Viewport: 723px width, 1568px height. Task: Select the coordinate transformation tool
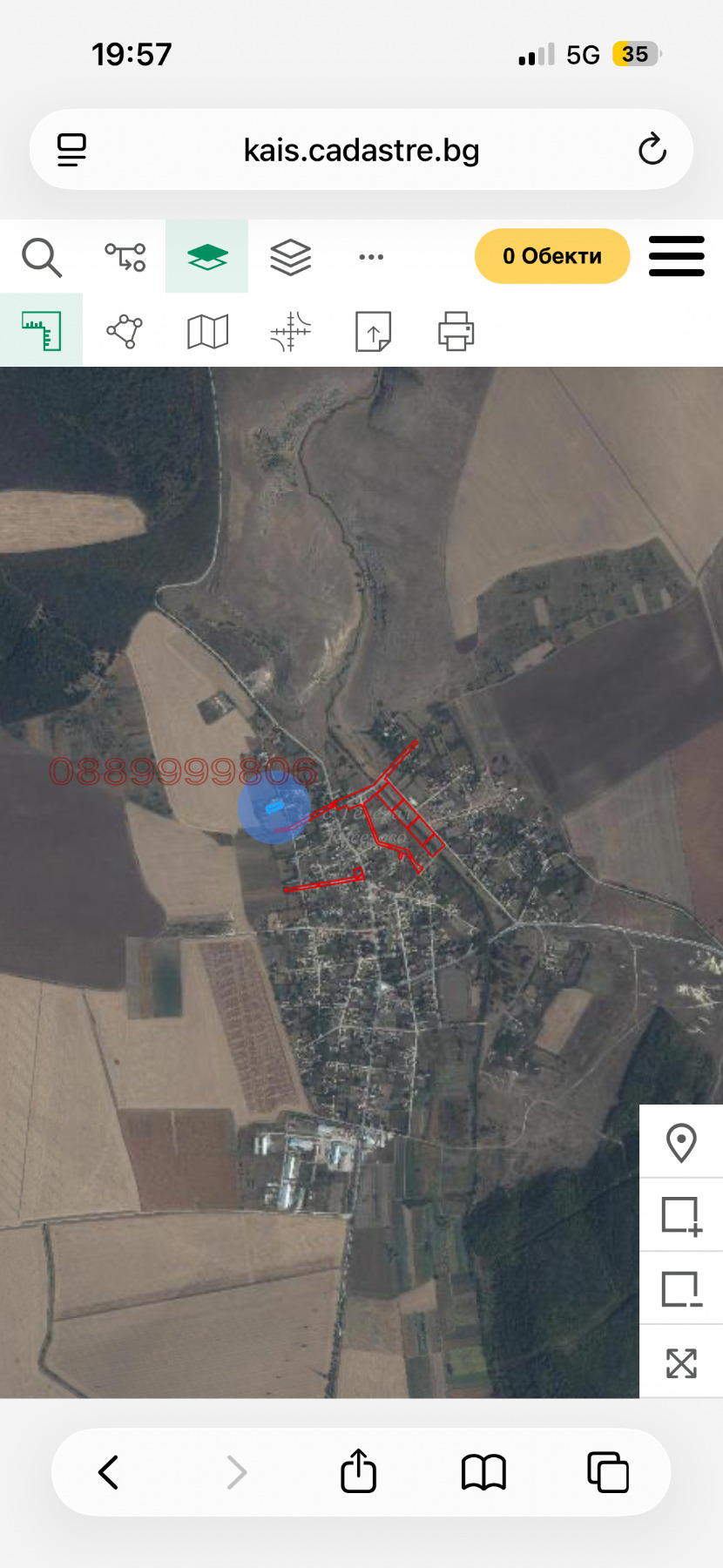click(x=290, y=331)
